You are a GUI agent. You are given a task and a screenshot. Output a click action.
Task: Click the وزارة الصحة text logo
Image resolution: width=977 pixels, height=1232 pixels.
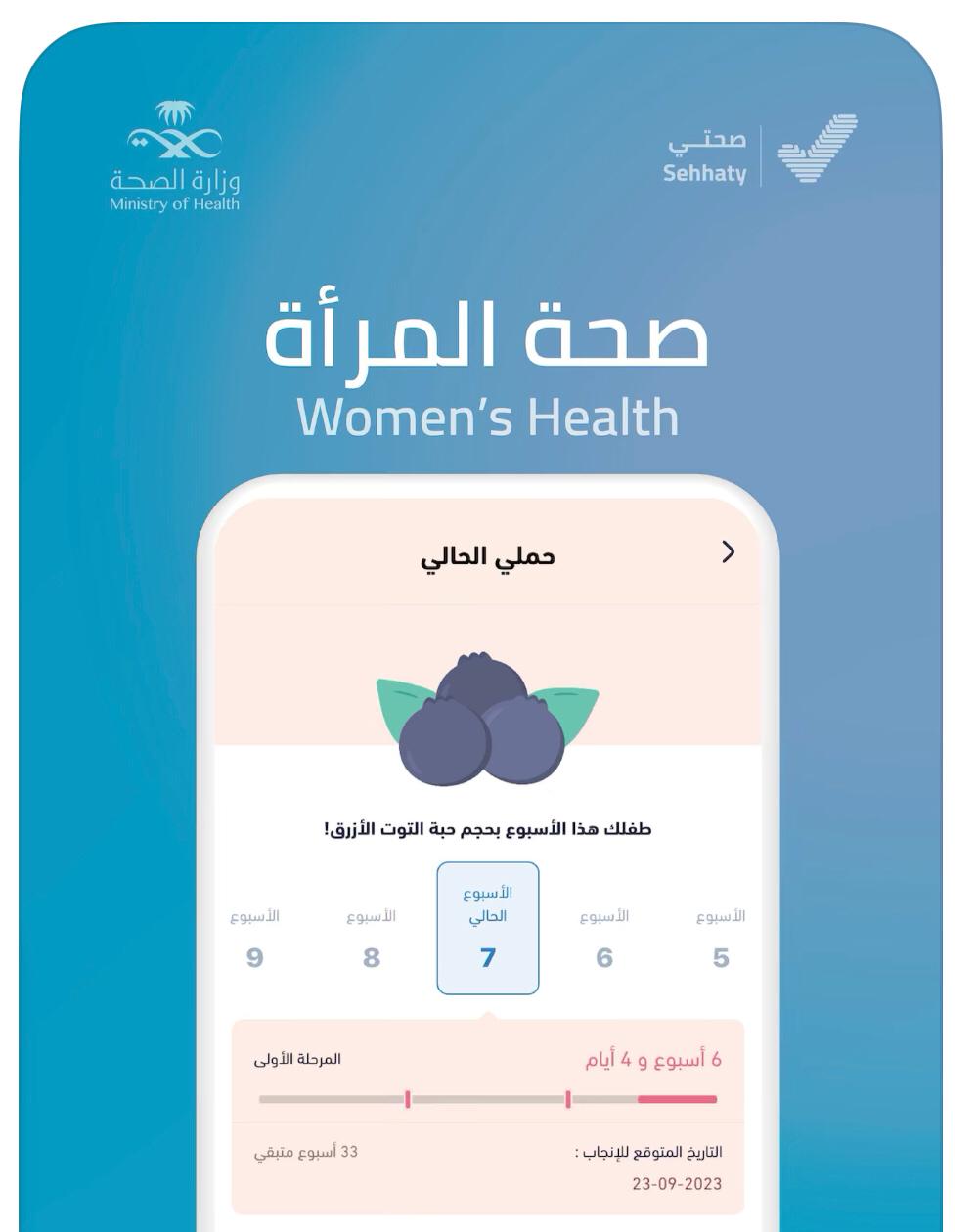(x=176, y=181)
